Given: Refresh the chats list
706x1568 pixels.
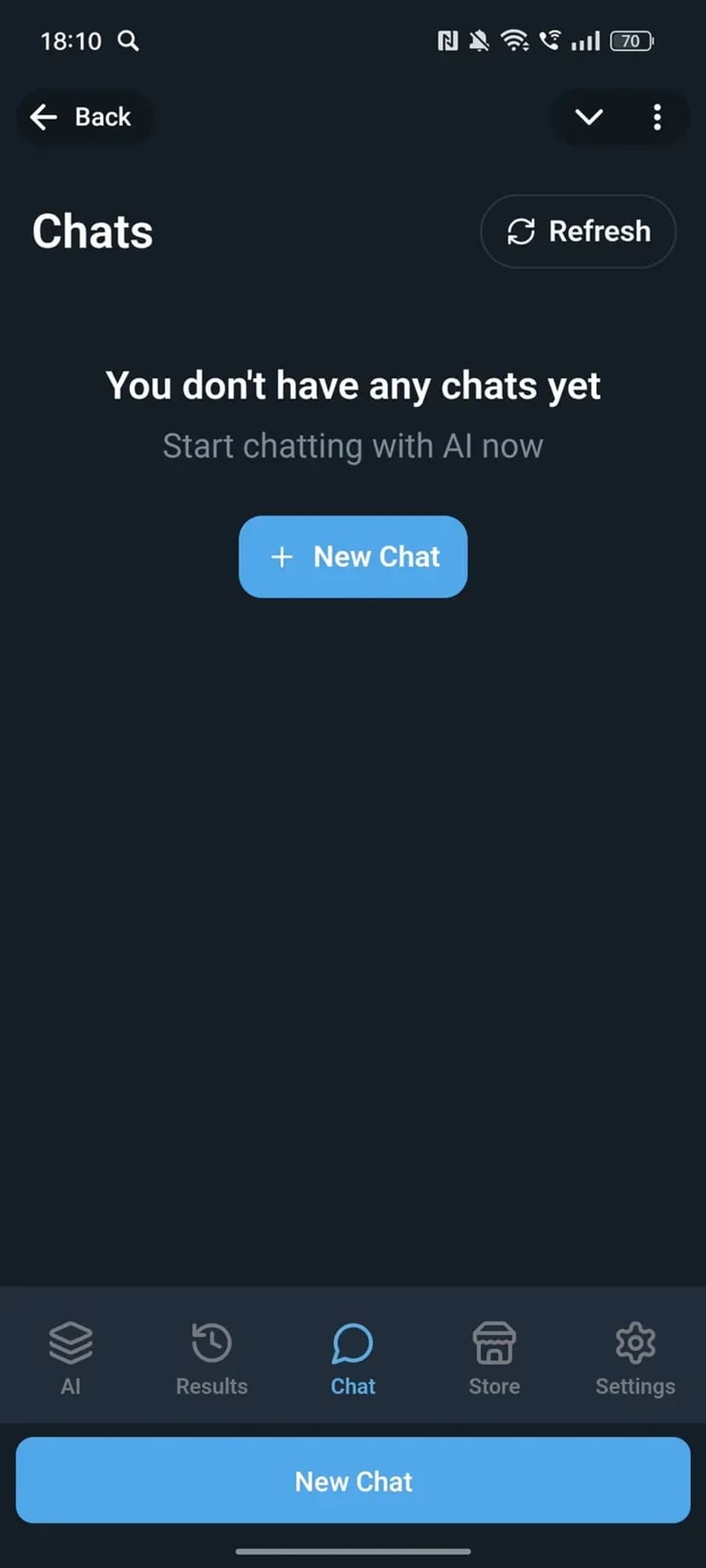Looking at the screenshot, I should 578,232.
